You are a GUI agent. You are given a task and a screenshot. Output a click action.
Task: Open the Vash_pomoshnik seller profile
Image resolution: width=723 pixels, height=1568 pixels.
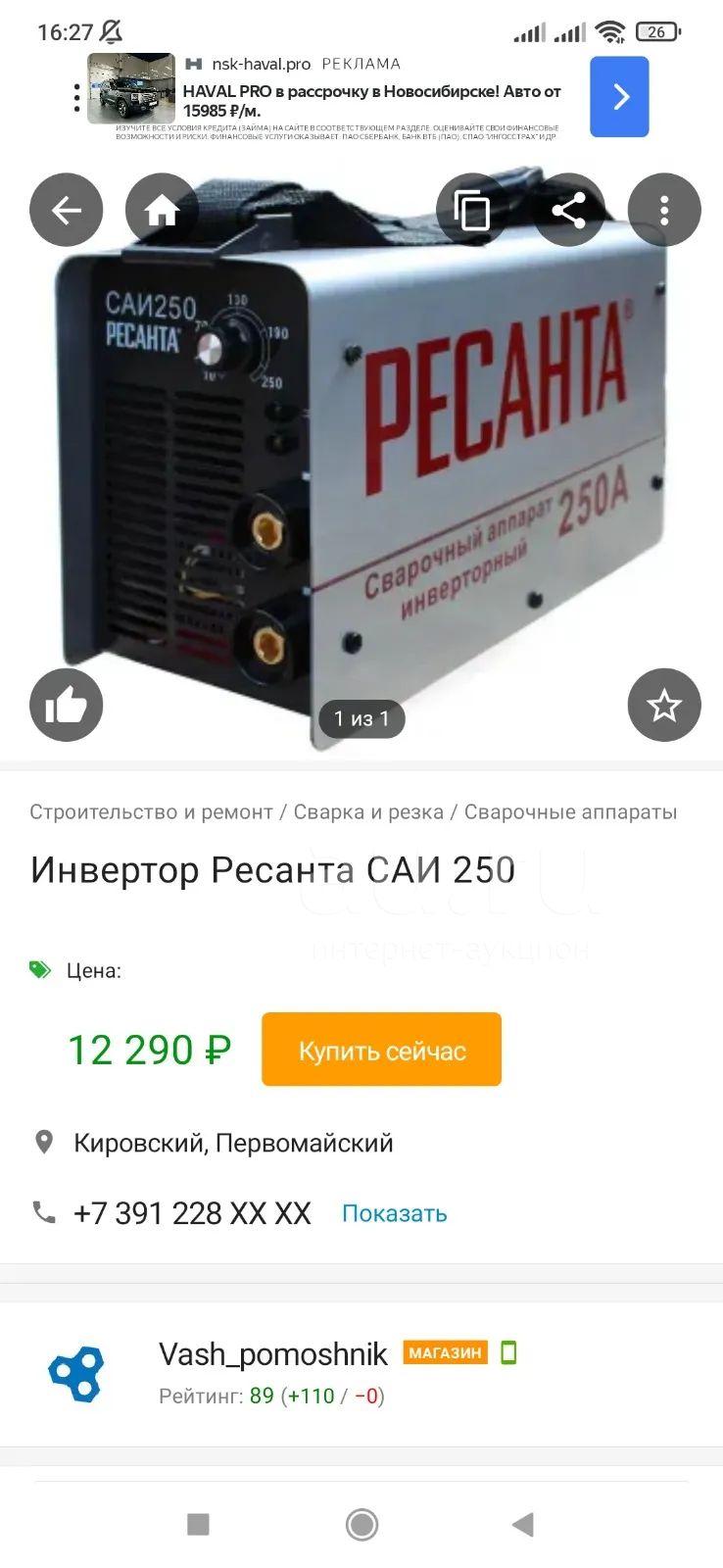click(272, 1353)
